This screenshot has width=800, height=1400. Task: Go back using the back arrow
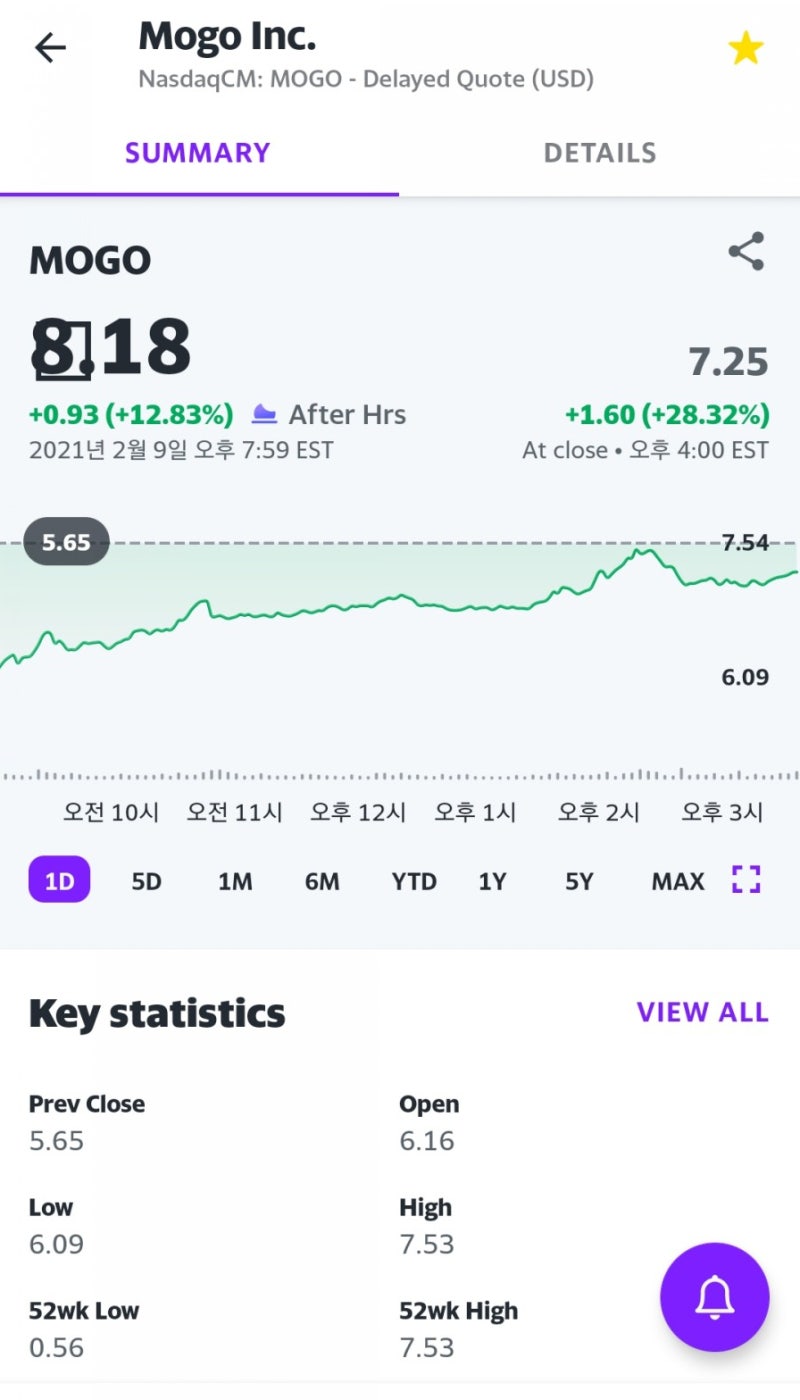pos(48,47)
